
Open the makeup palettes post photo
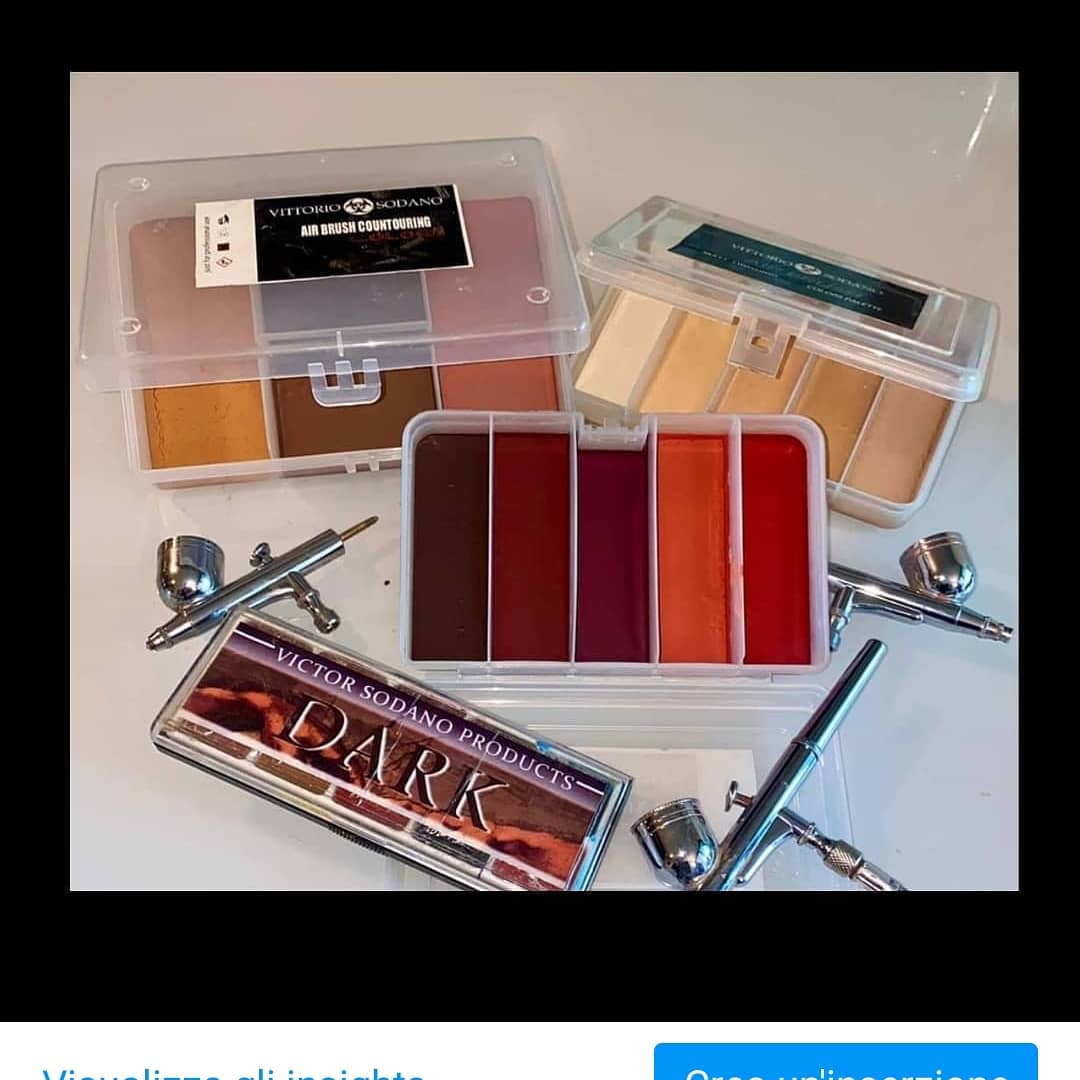click(544, 480)
